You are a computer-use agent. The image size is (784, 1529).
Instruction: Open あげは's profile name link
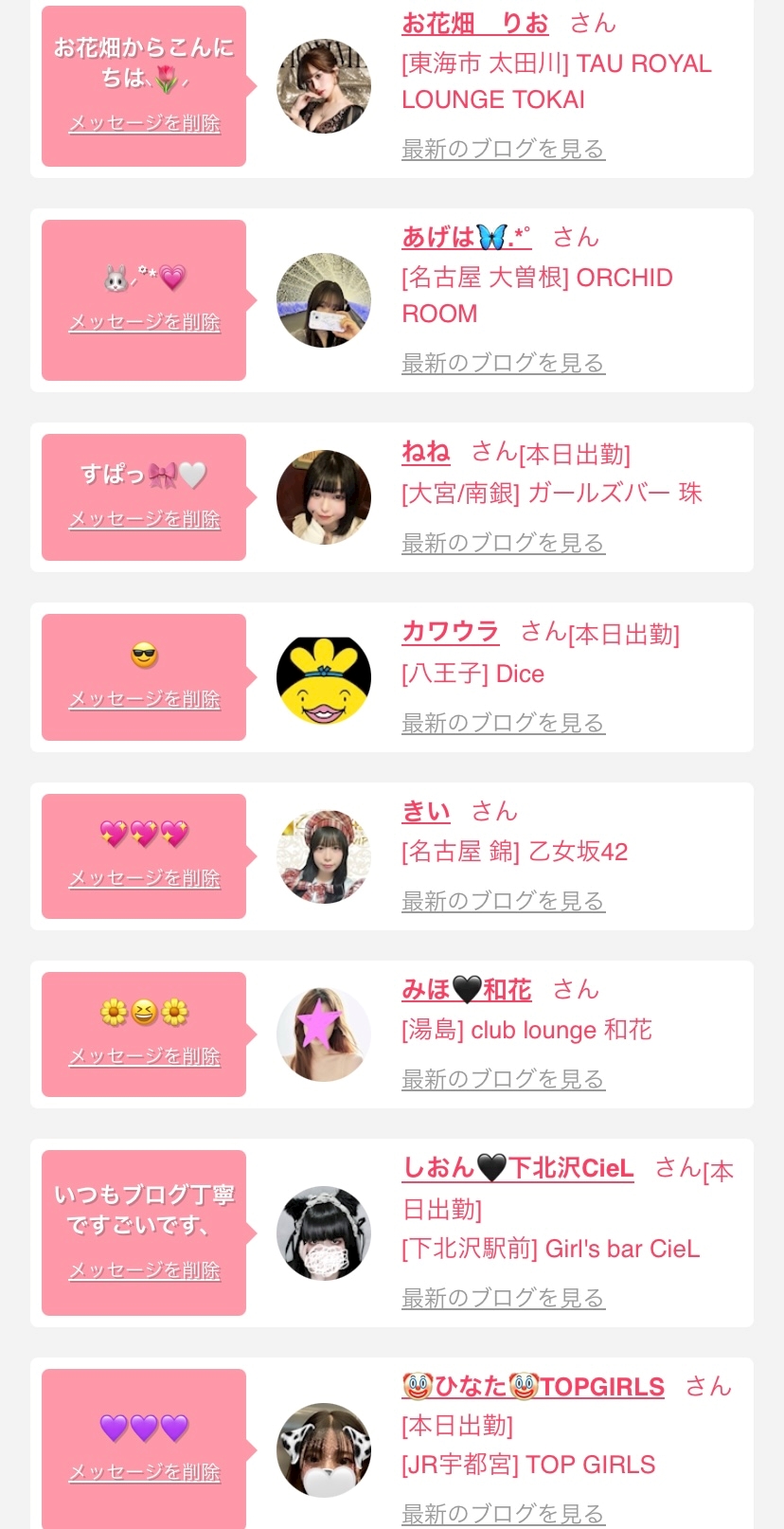click(x=466, y=237)
